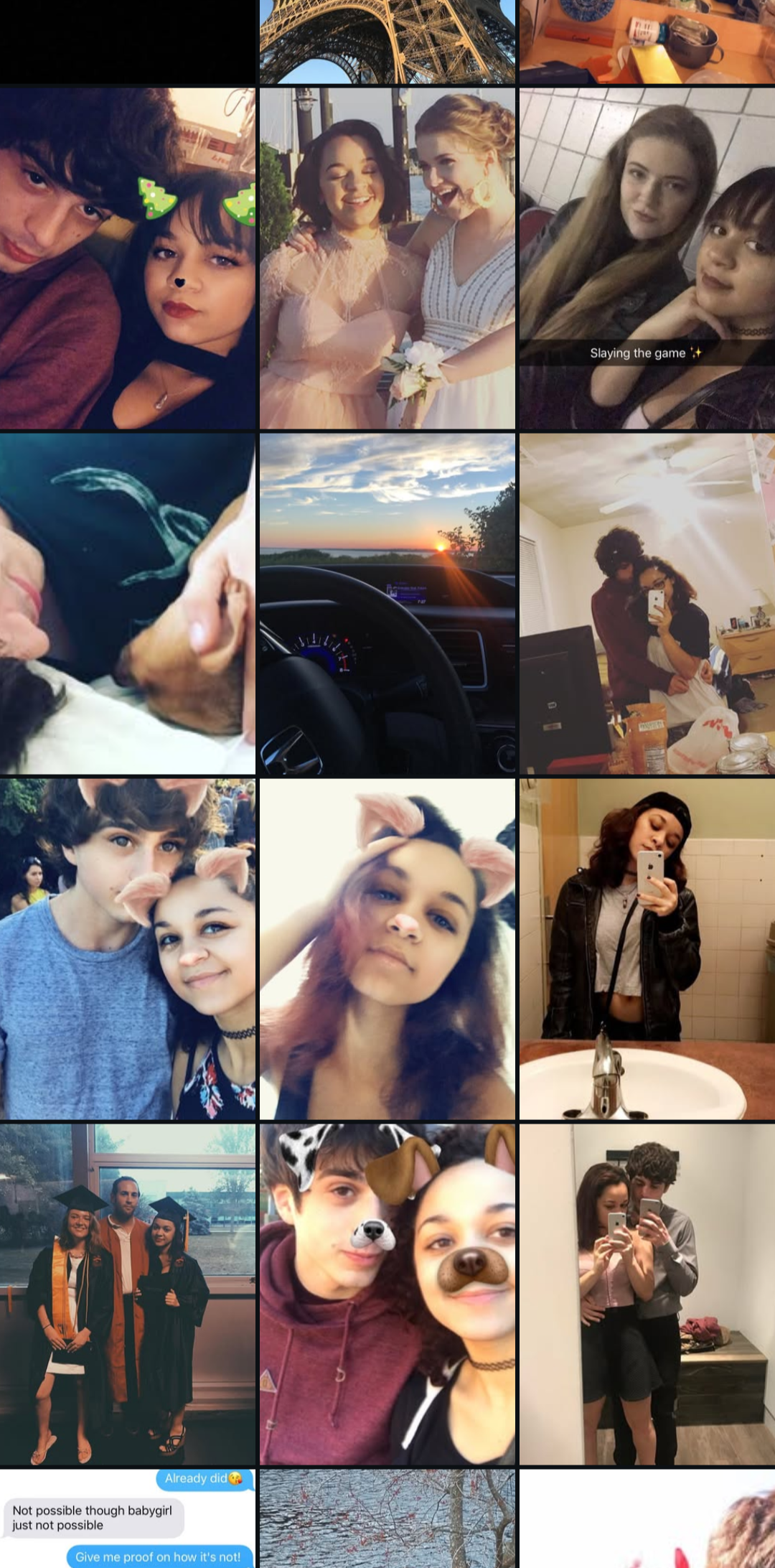775x1568 pixels.
Task: Open the text message screenshot 'Already did'
Action: coord(128,1518)
